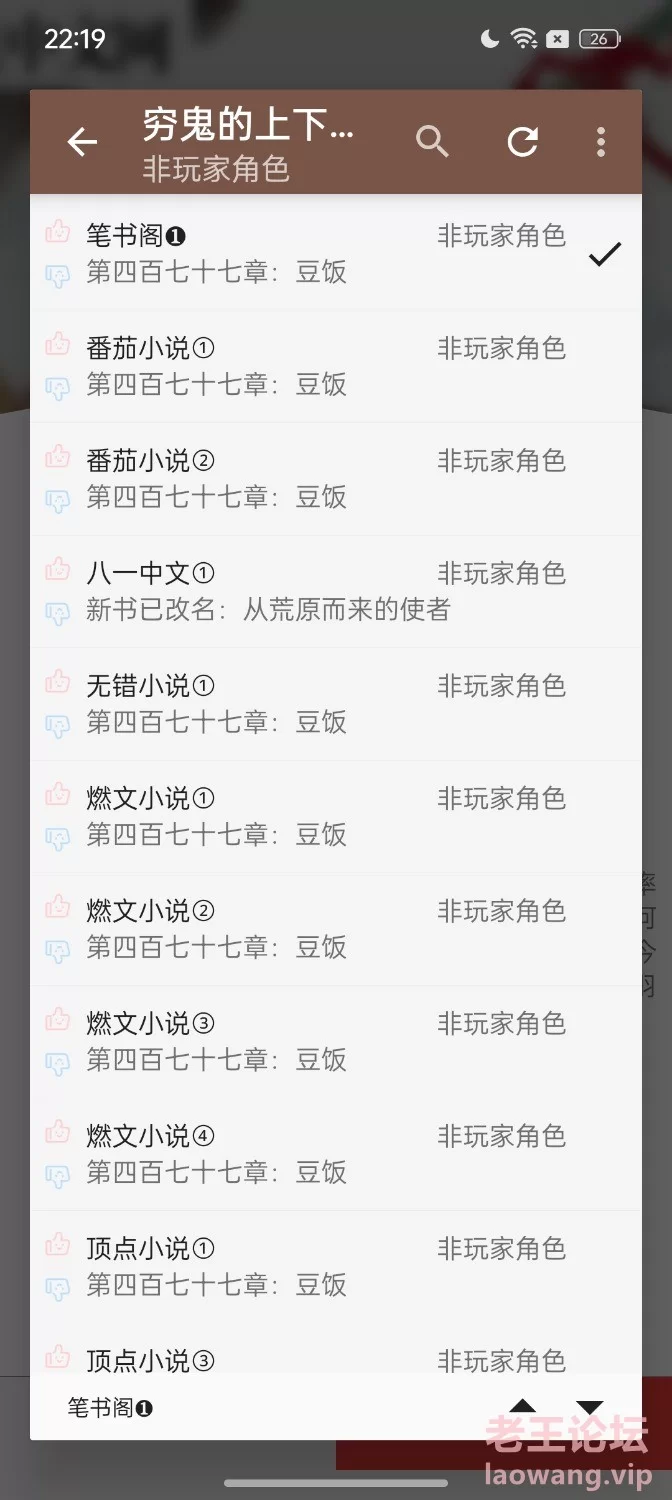Open the three-dot overflow menu
This screenshot has height=1500, width=672.
tap(600, 142)
